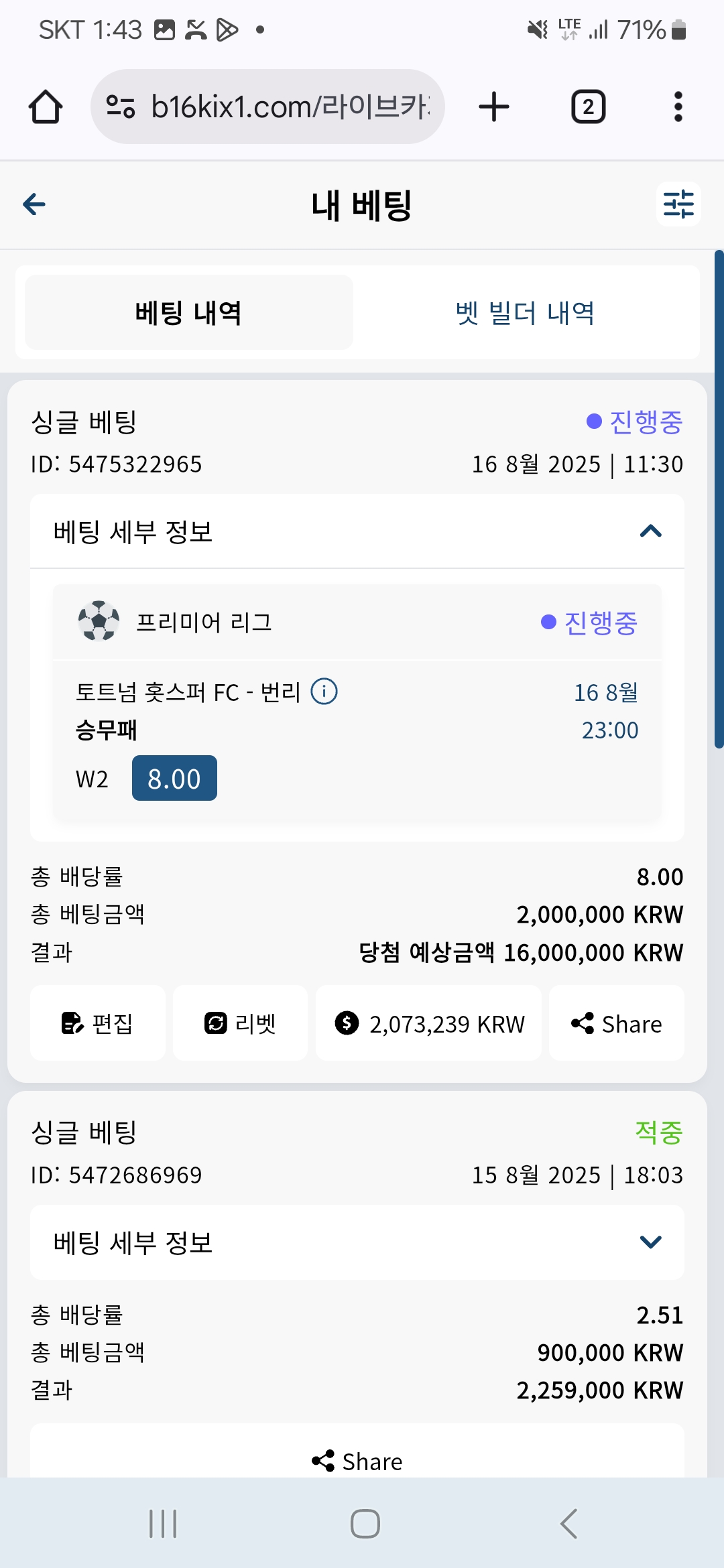Open match info icon beside 토트넘 홋스퍼 FC - 번리

[324, 691]
